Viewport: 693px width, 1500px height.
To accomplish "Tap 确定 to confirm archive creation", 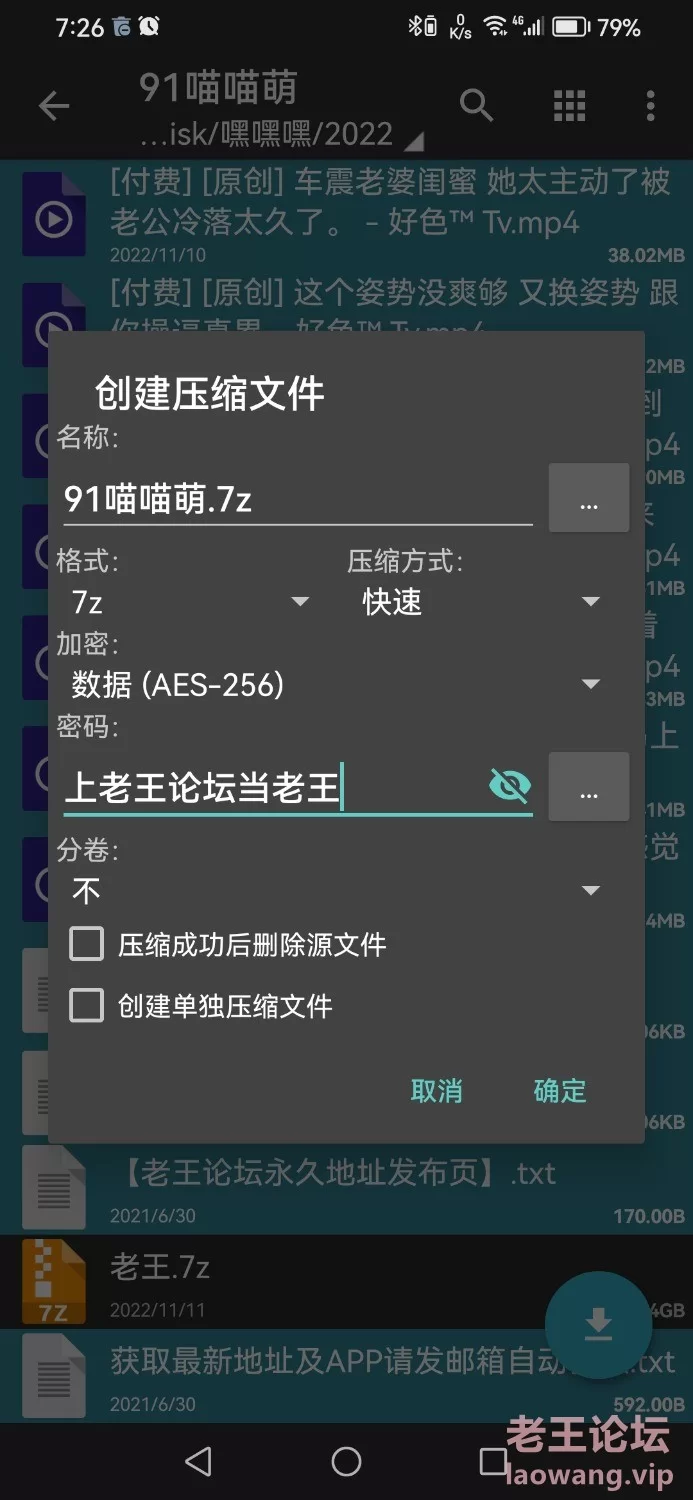I will pyautogui.click(x=559, y=1090).
